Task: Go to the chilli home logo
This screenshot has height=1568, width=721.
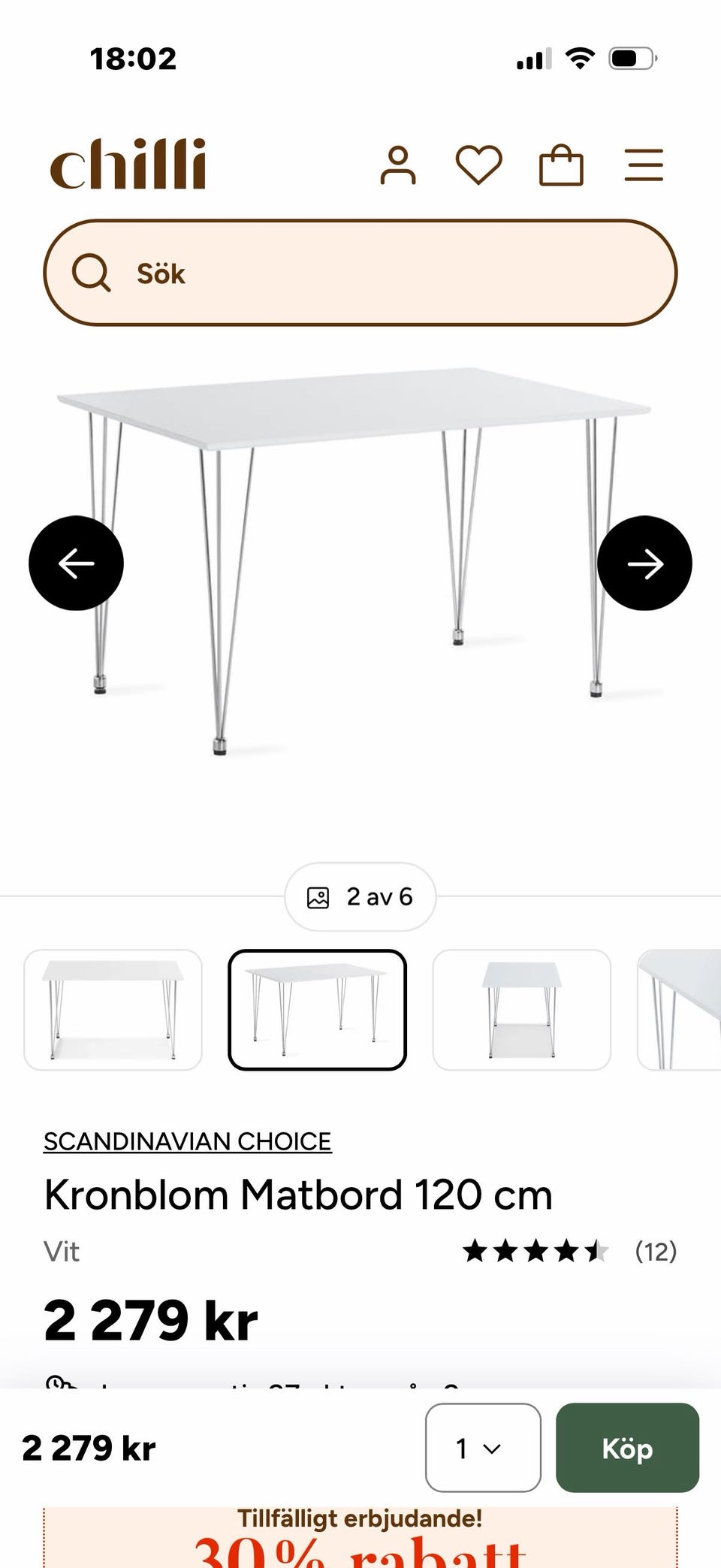Action: coord(128,164)
